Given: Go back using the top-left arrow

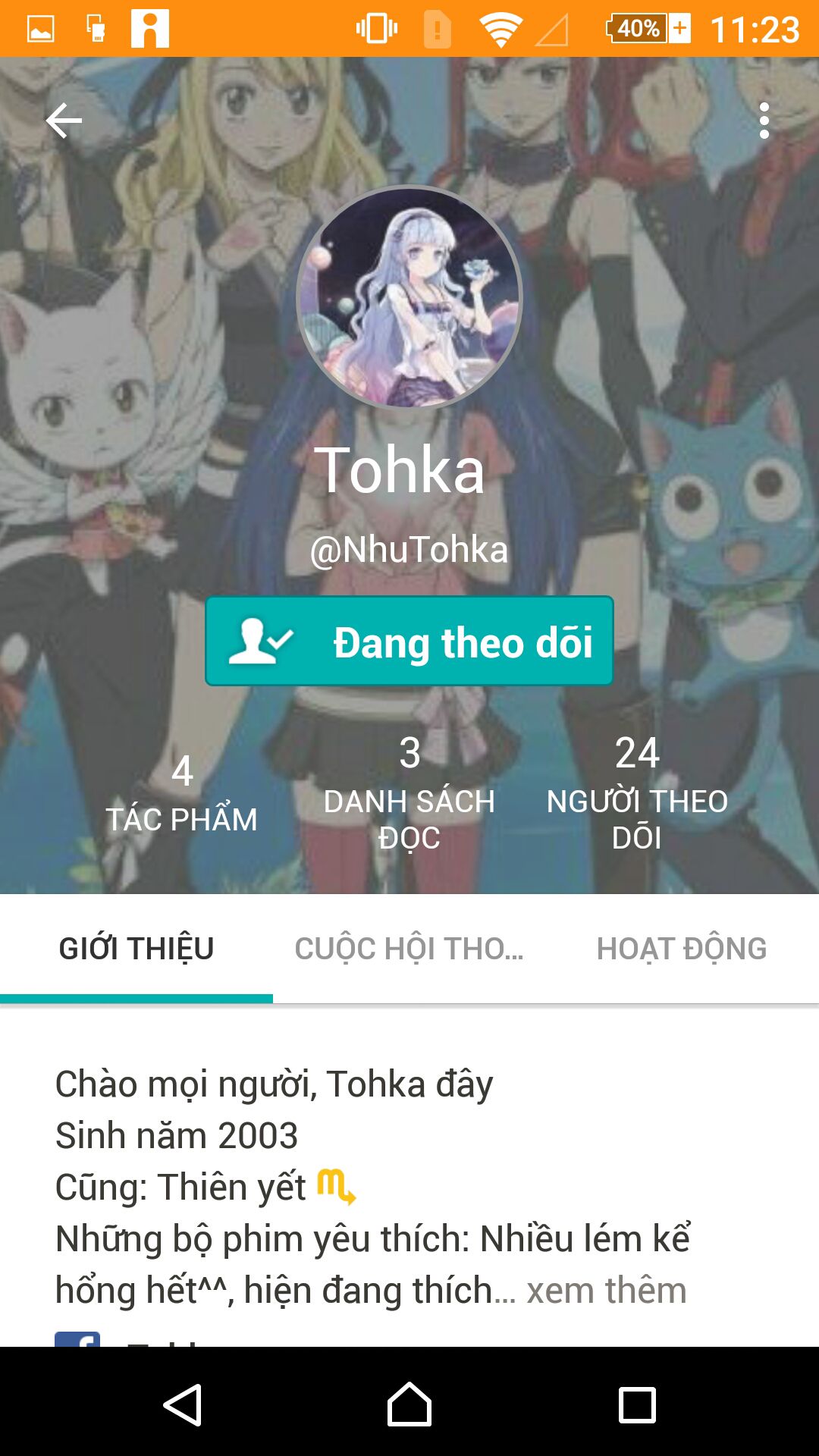Looking at the screenshot, I should (64, 121).
